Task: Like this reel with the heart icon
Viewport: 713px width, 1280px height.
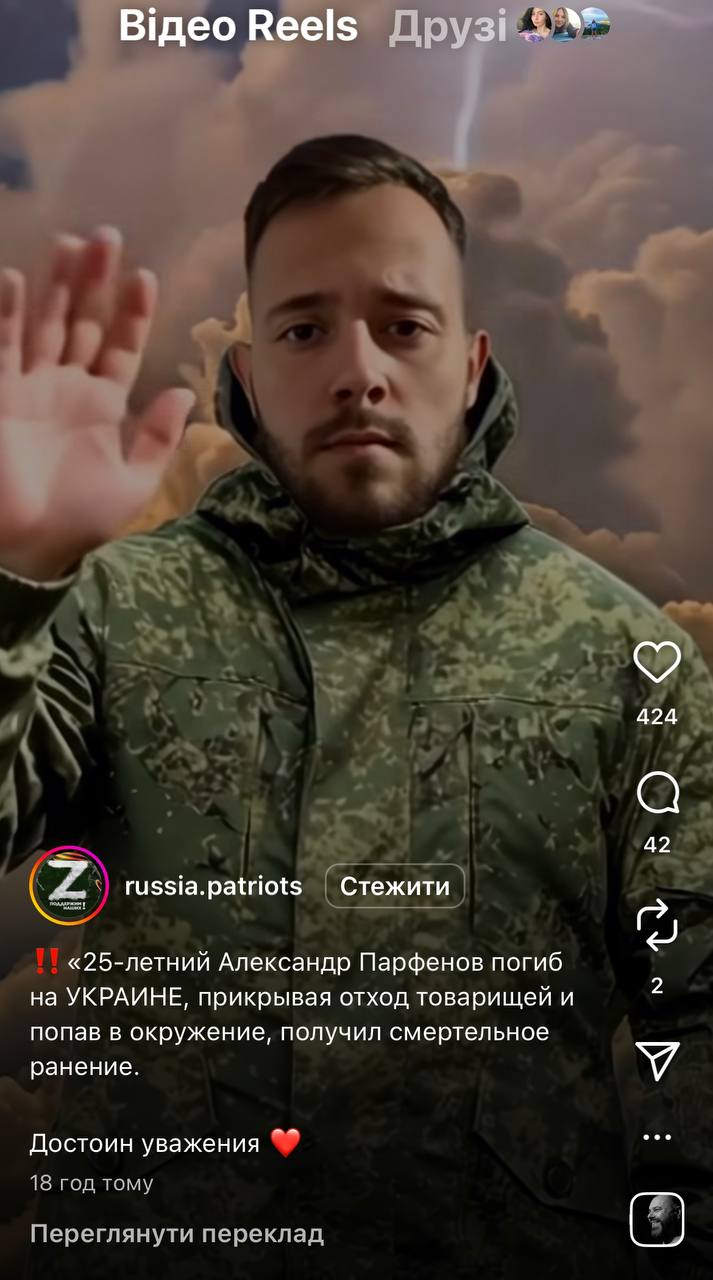Action: point(657,662)
